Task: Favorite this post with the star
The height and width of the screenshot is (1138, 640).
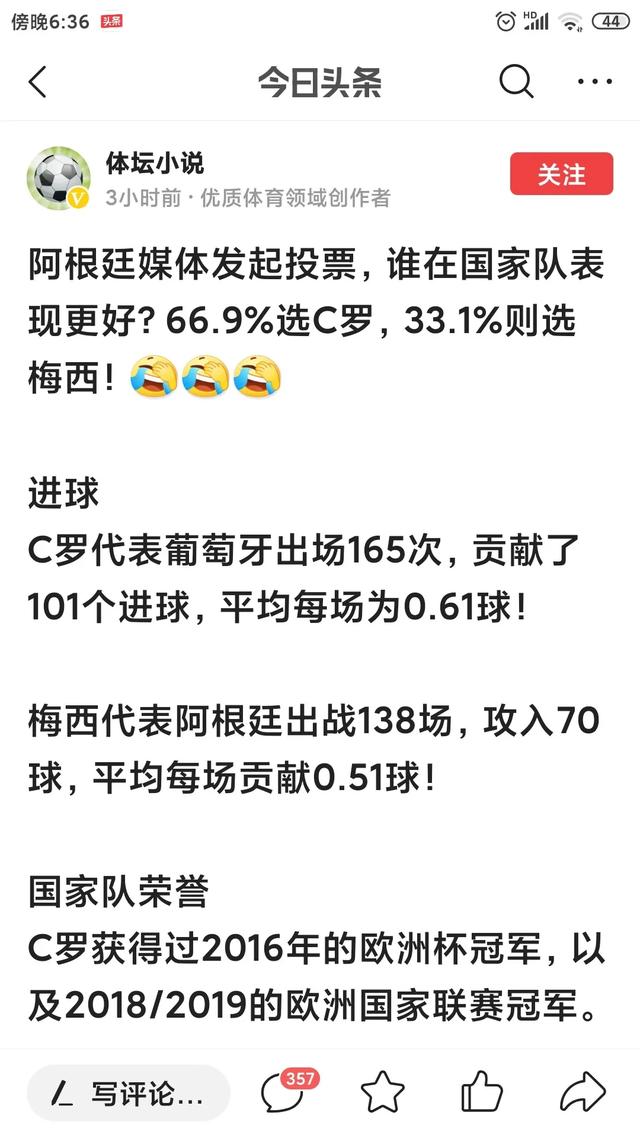Action: coord(382,1093)
